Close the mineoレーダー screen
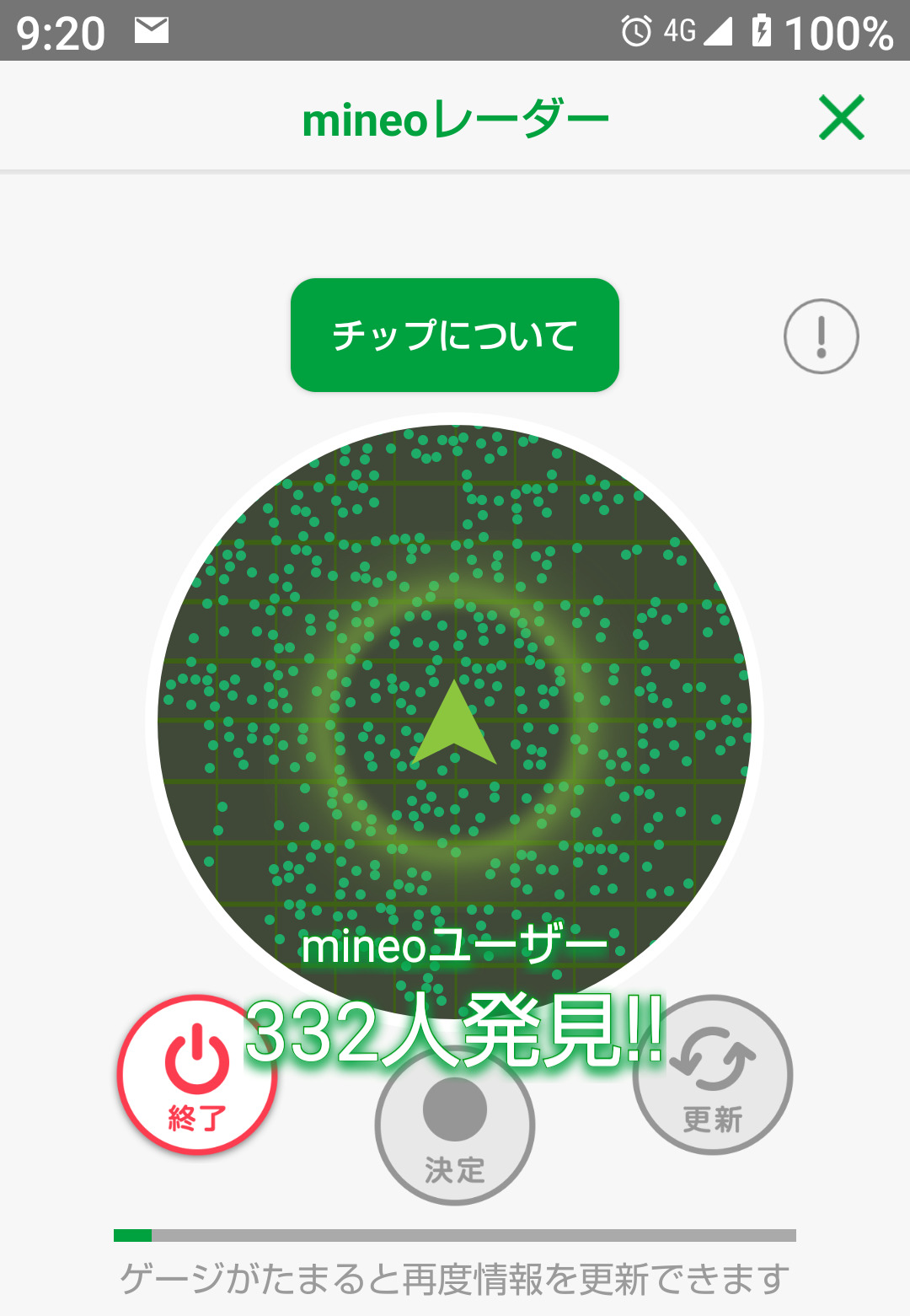The image size is (910, 1316). click(841, 117)
